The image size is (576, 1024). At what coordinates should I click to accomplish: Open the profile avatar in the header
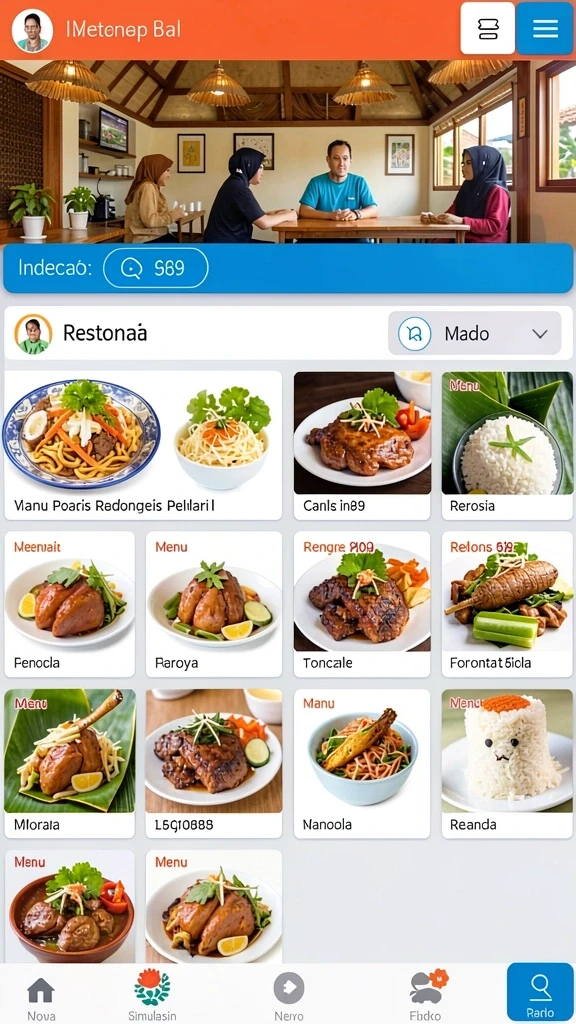32,30
